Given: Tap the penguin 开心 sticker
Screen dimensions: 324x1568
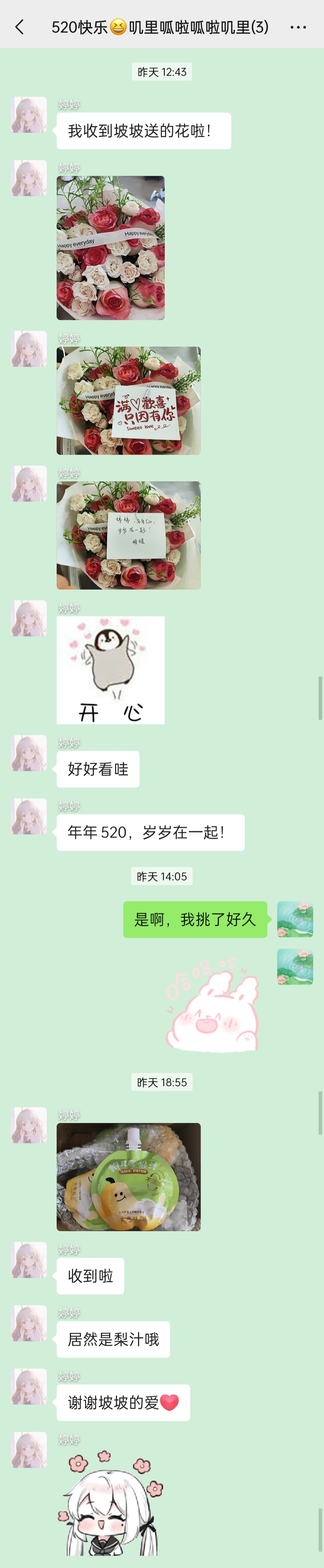Looking at the screenshot, I should (x=110, y=670).
